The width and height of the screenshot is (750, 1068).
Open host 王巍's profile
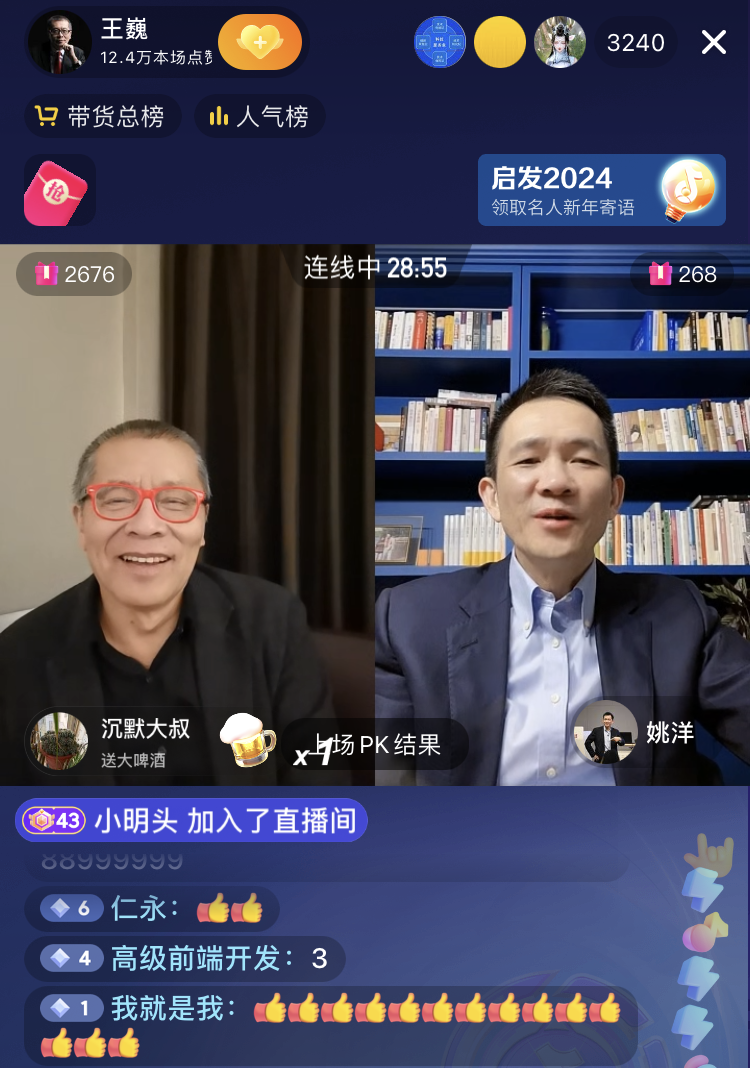coord(60,42)
